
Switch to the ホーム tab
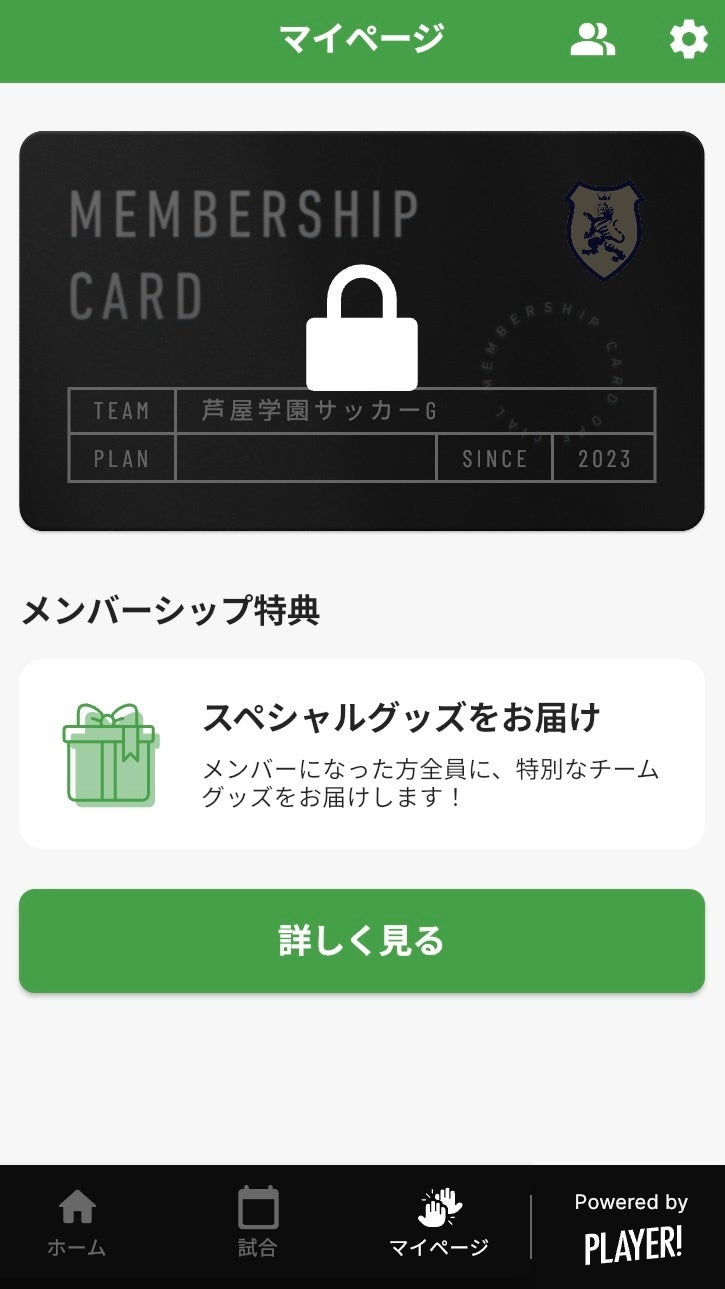click(77, 1222)
